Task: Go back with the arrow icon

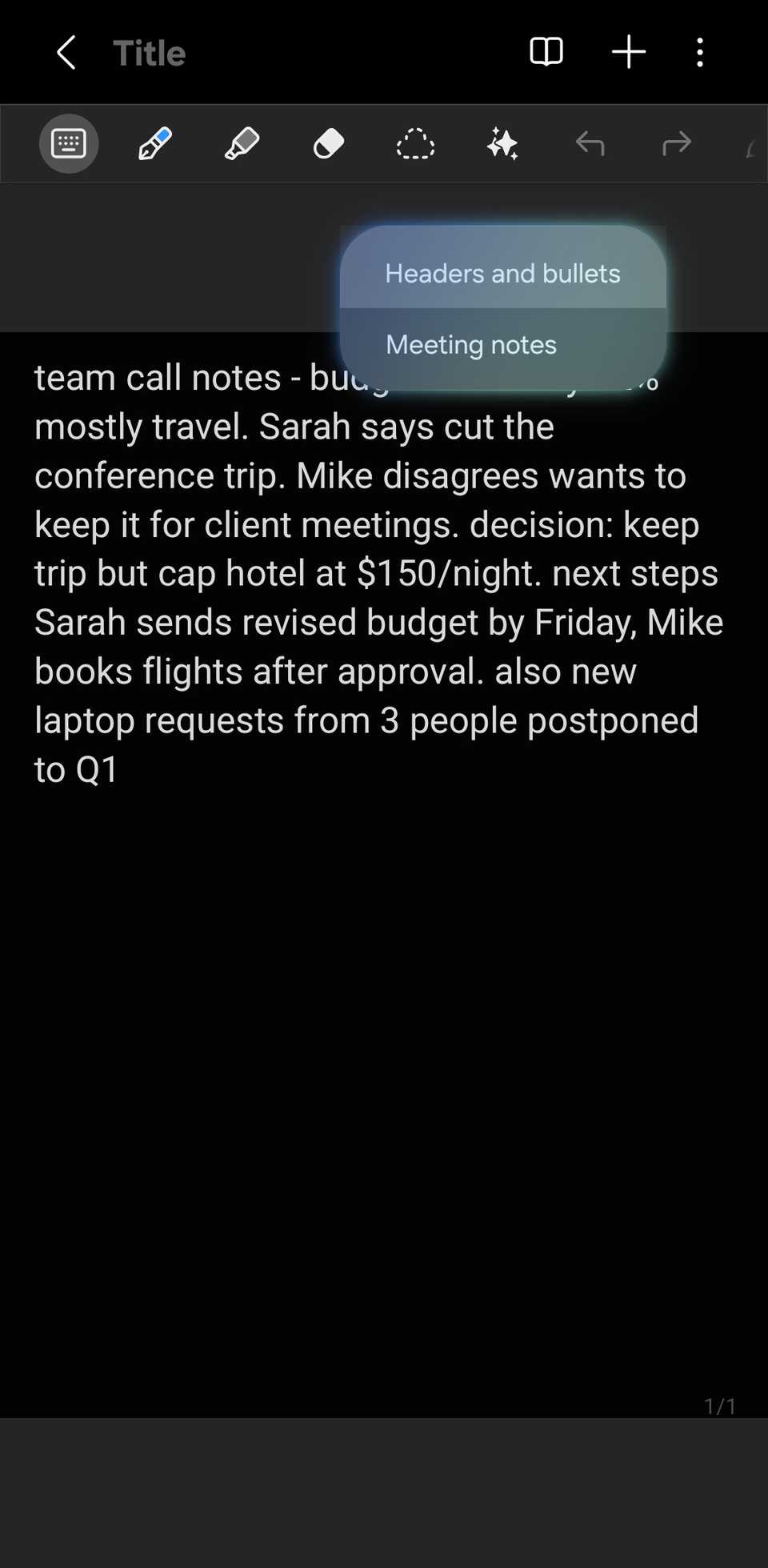Action: [x=66, y=53]
